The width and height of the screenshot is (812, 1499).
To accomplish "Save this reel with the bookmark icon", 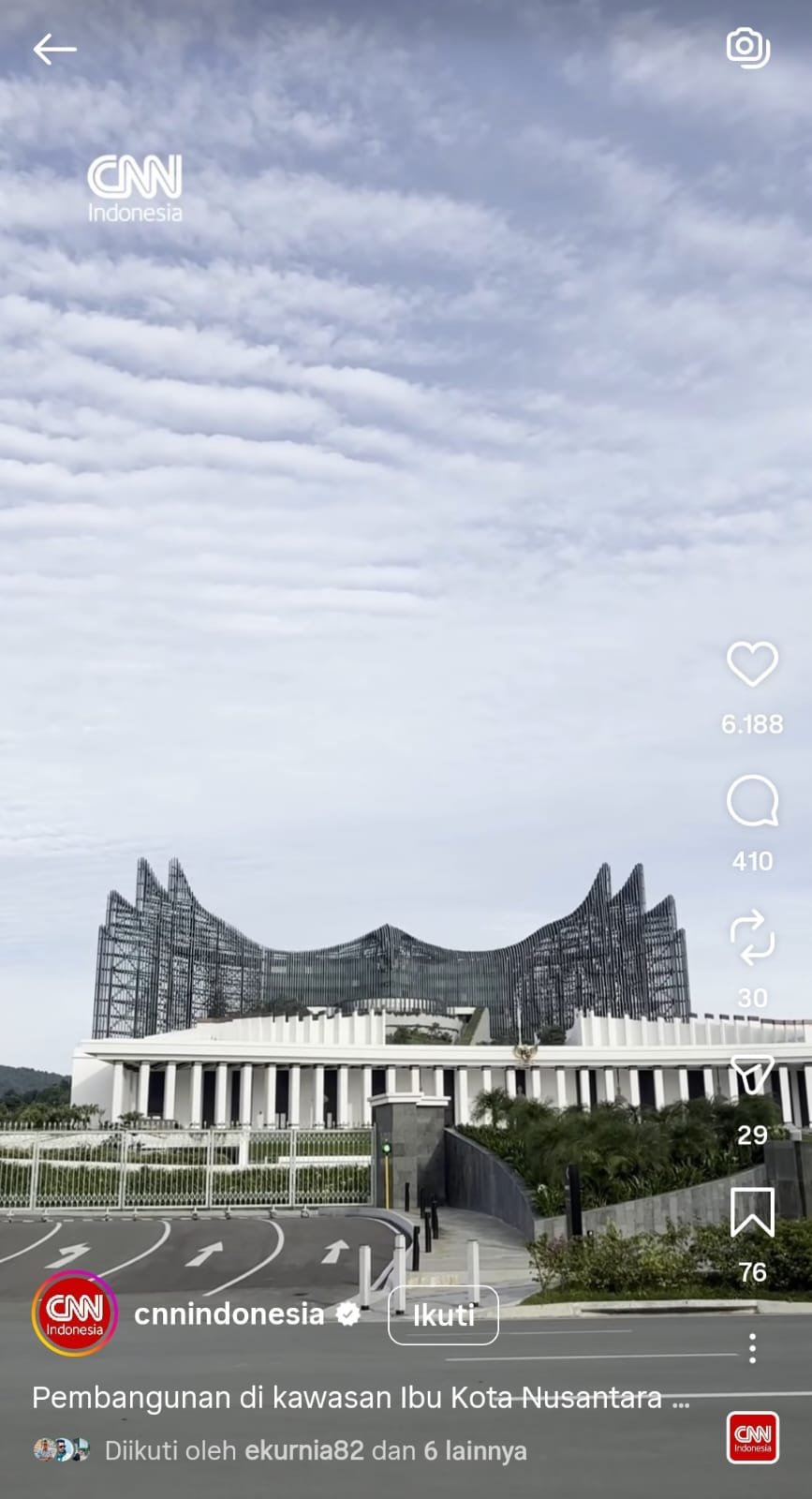I will click(x=752, y=1212).
